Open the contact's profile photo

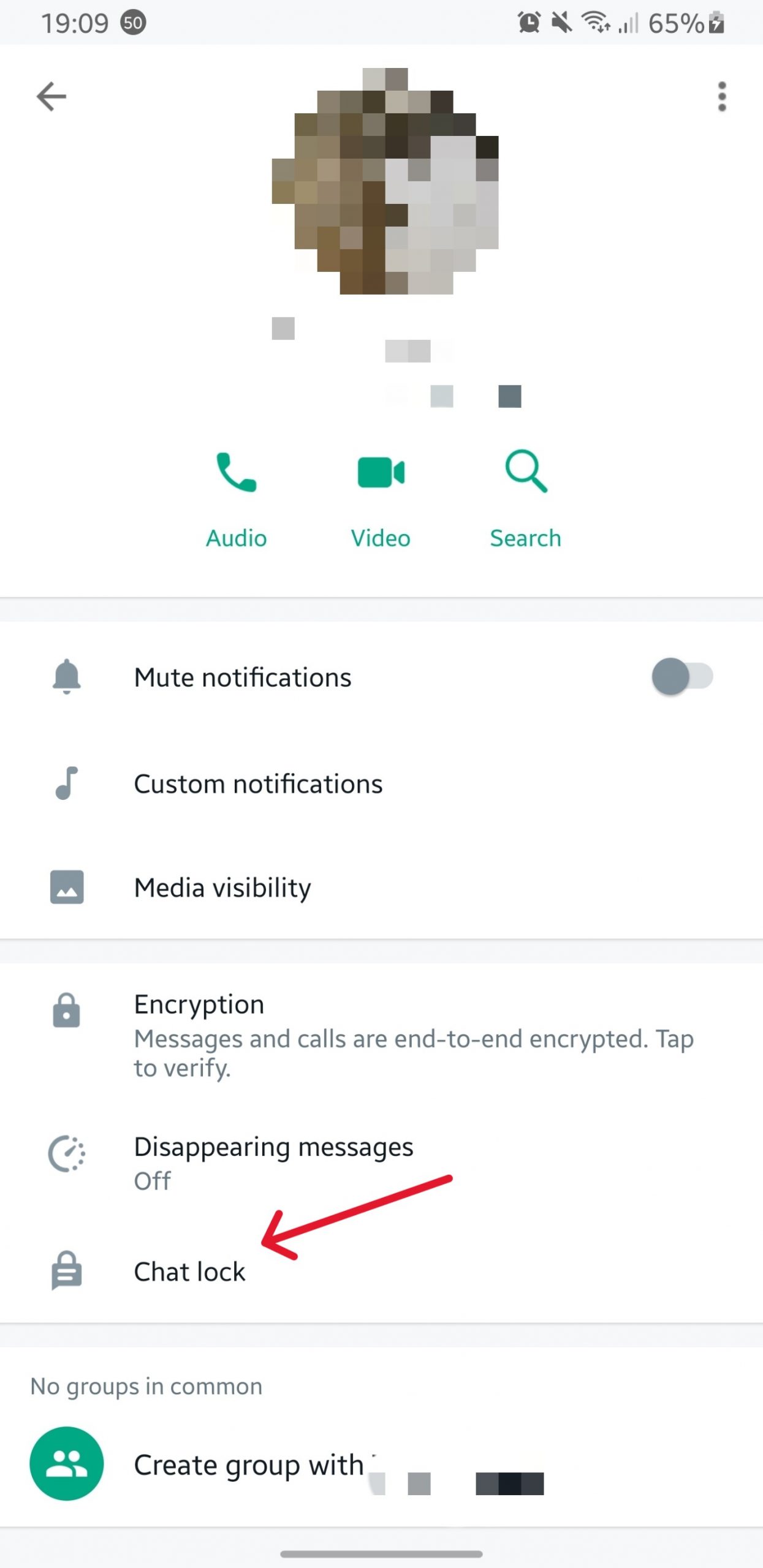385,181
